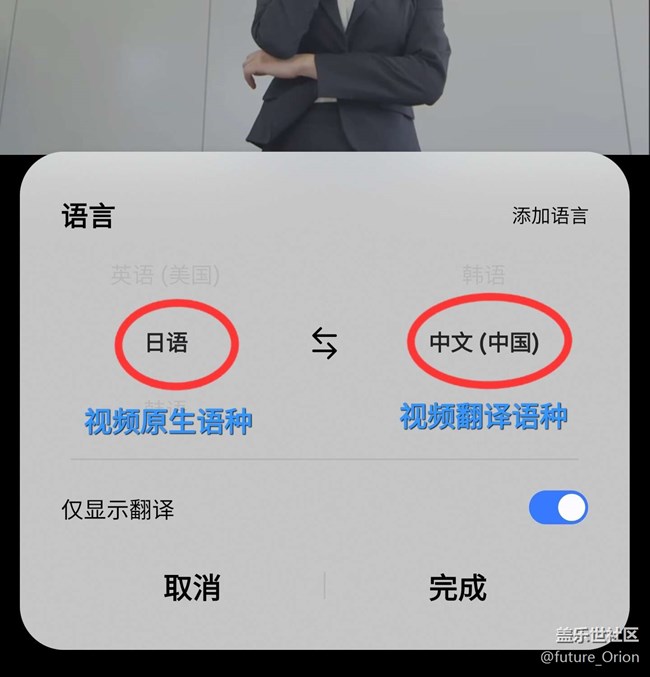650x677 pixels.
Task: Select 日语 as the source language
Action: tap(167, 343)
